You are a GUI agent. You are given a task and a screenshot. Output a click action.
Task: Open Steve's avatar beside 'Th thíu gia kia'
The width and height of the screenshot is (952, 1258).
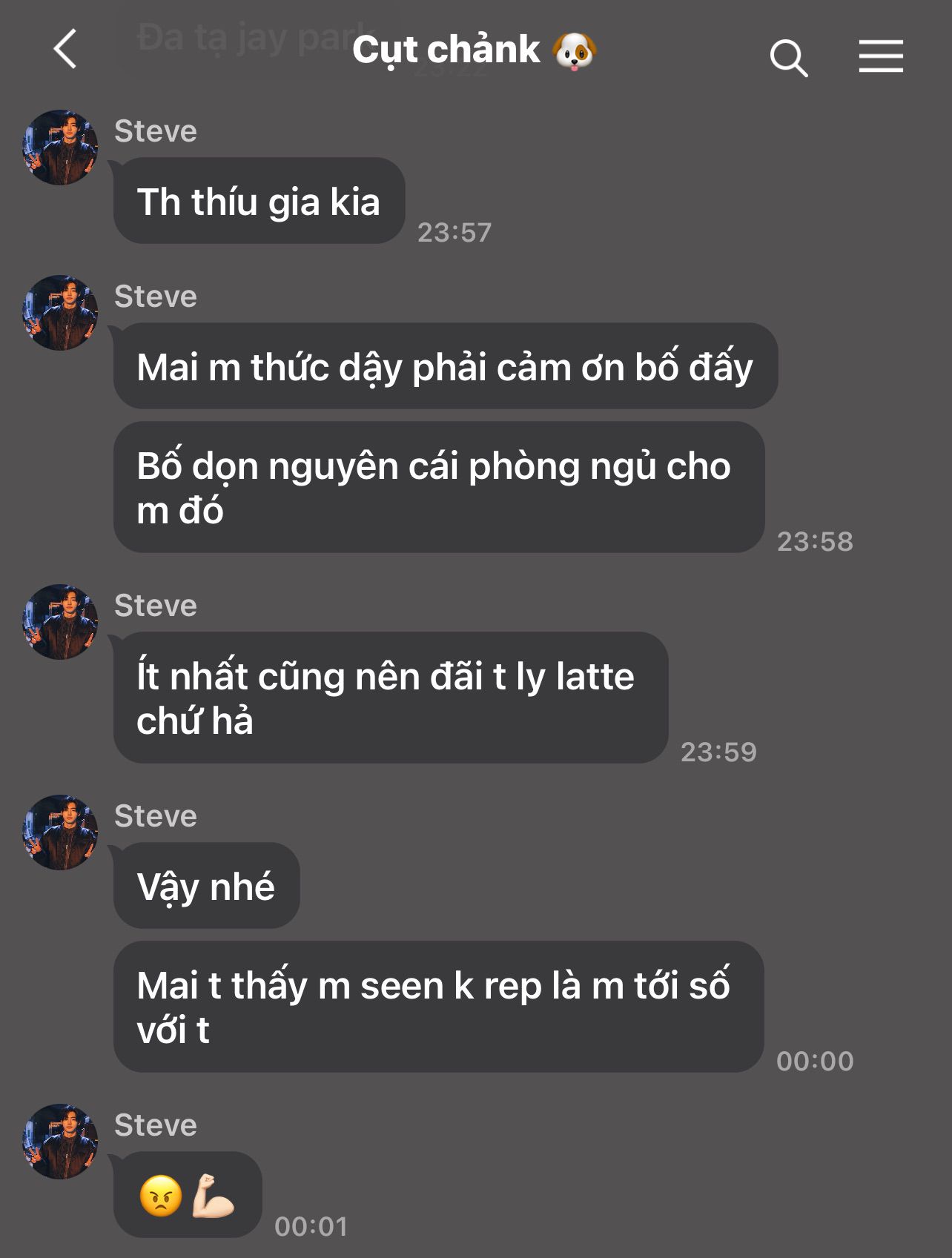coord(60,148)
